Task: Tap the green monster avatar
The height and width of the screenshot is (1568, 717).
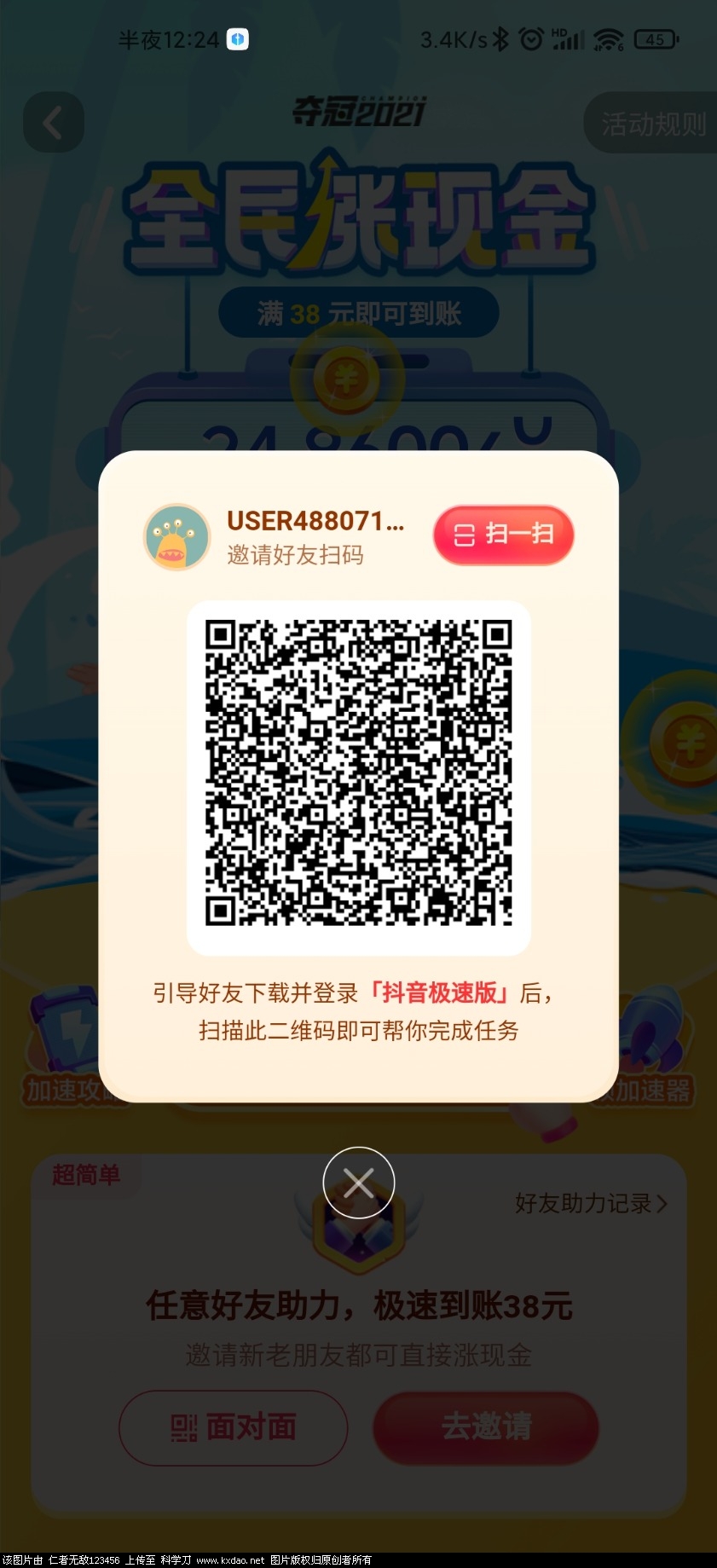Action: 176,536
